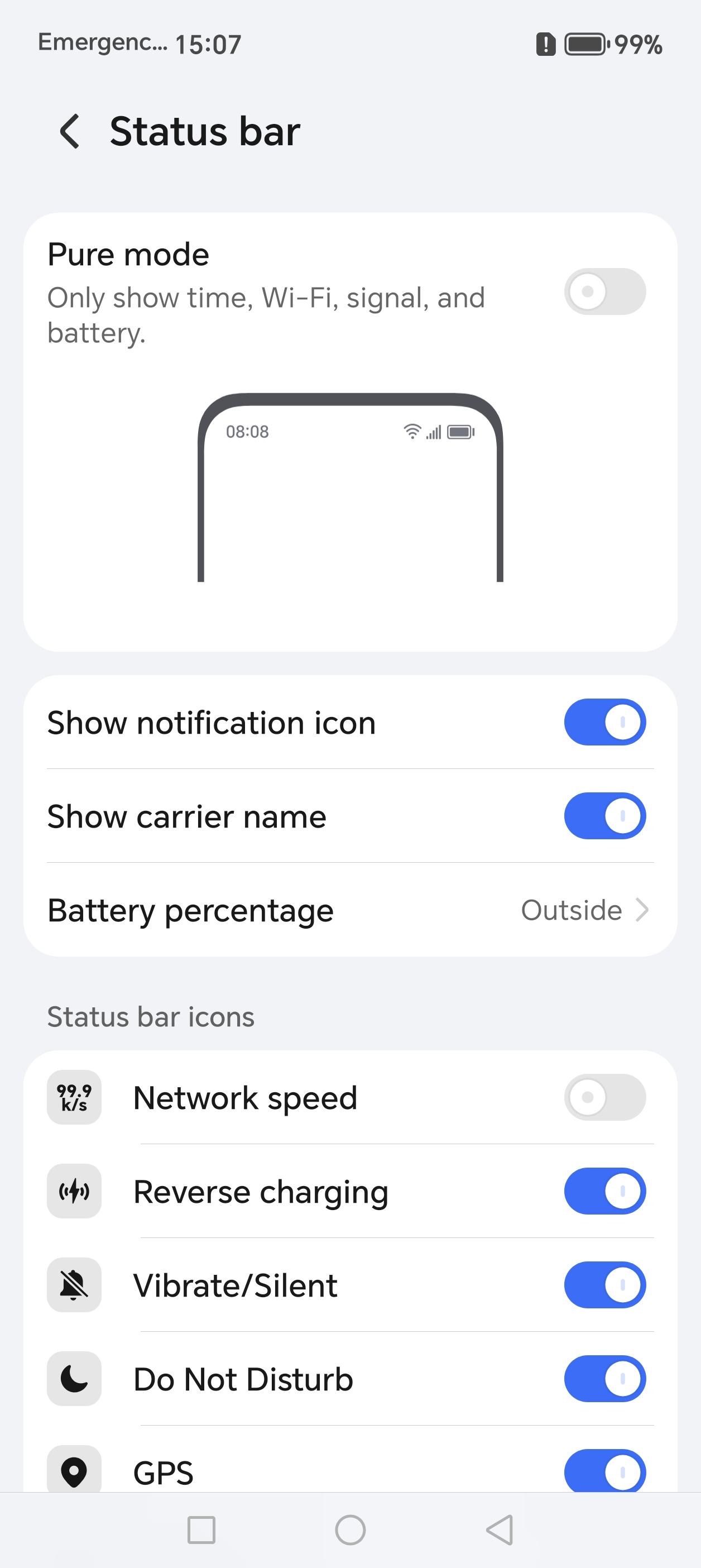Switch off Vibrate/Silent icon
The height and width of the screenshot is (1568, 701).
pyautogui.click(x=604, y=1285)
